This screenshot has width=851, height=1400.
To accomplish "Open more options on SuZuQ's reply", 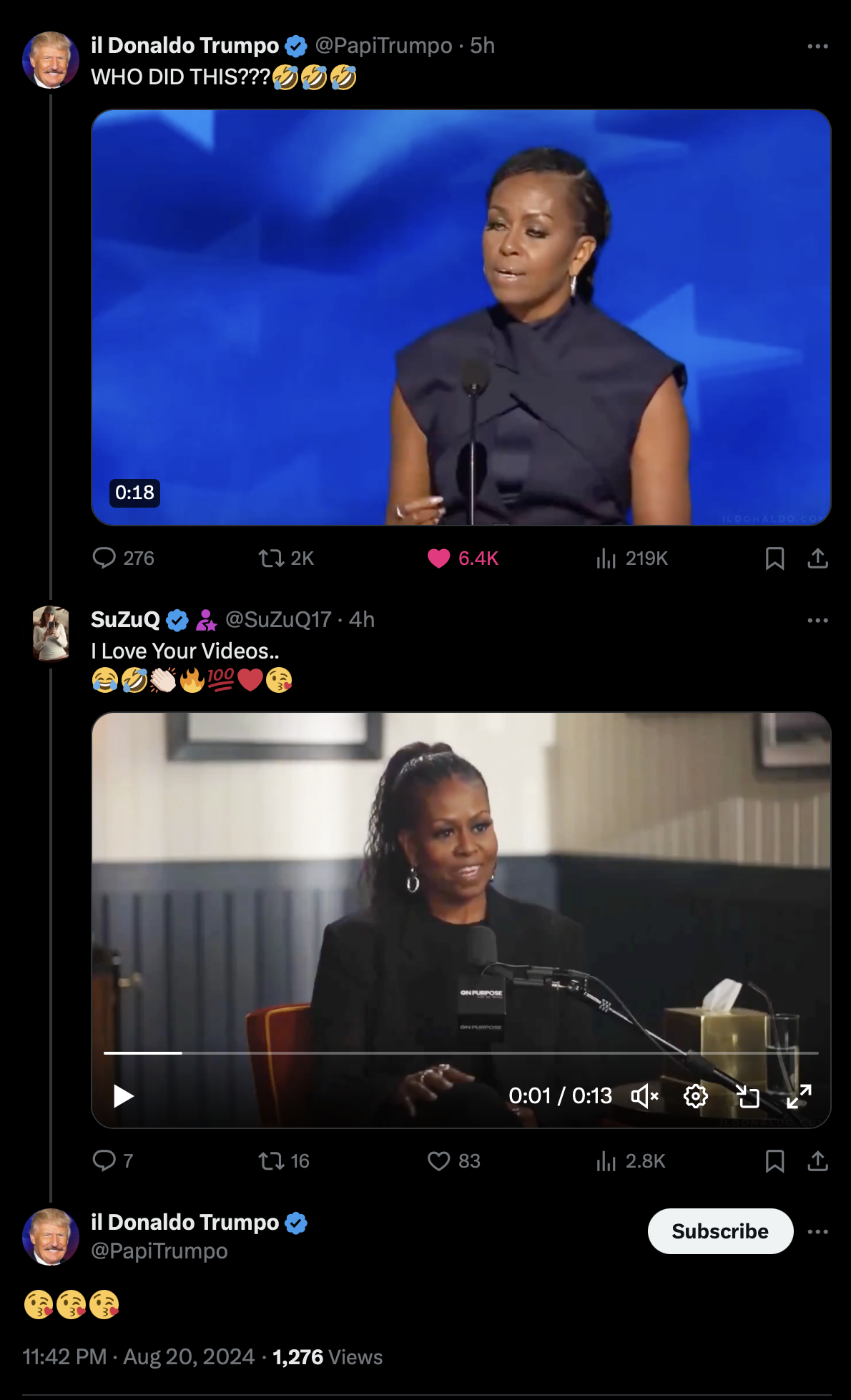I will click(817, 620).
